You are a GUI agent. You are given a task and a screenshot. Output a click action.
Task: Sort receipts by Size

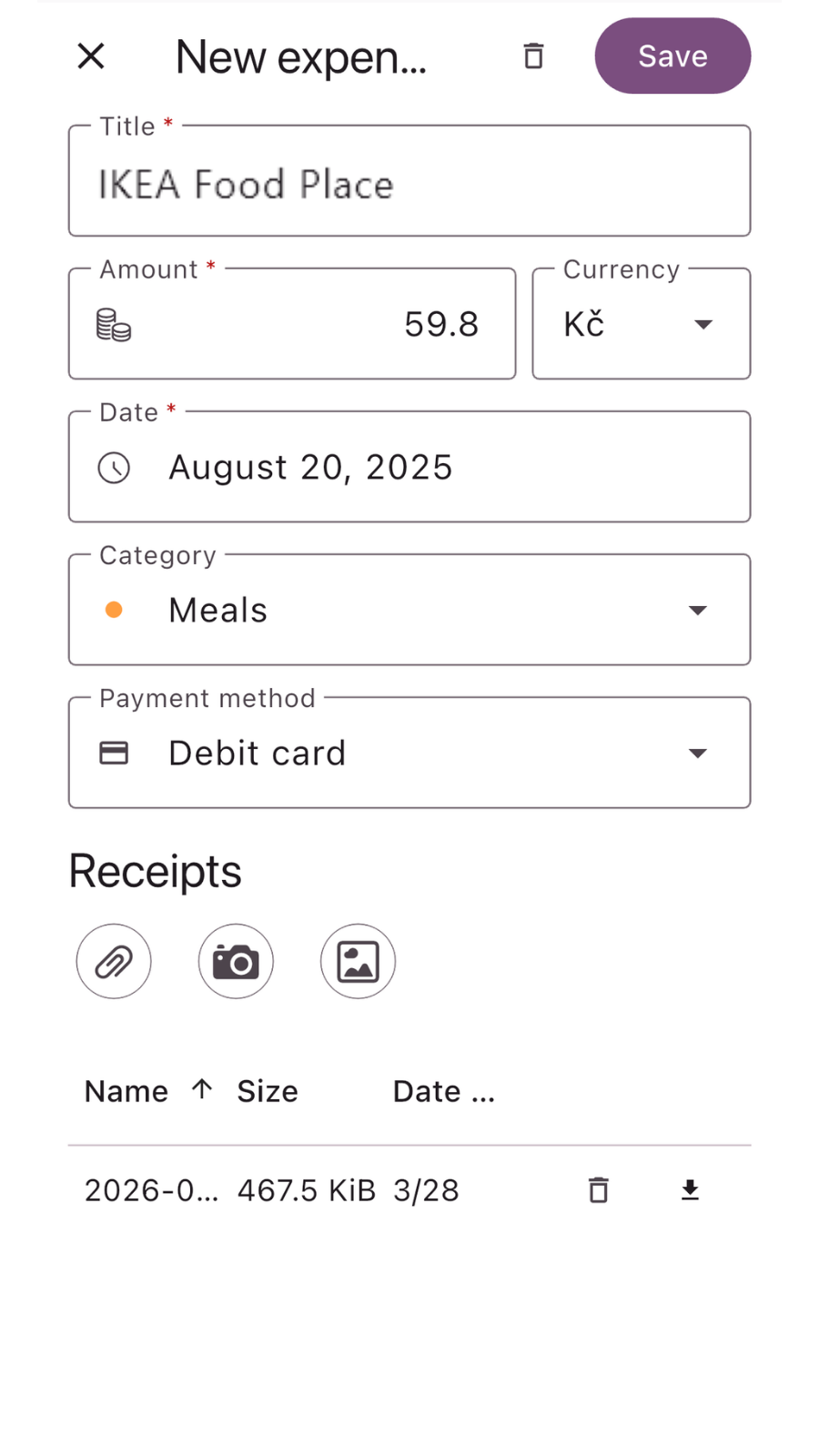click(x=268, y=1091)
